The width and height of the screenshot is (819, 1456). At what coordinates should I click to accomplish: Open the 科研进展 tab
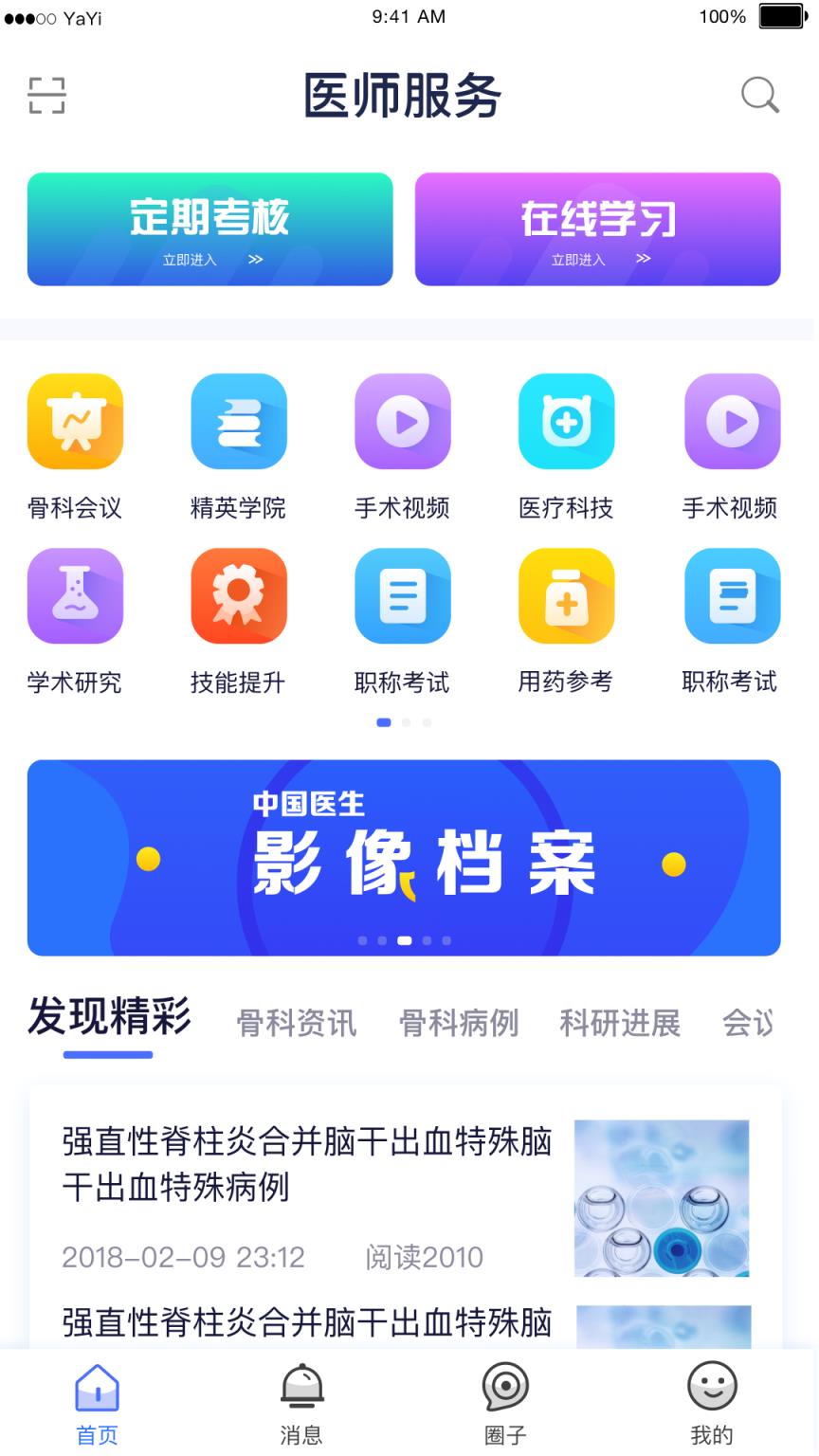coord(618,1024)
